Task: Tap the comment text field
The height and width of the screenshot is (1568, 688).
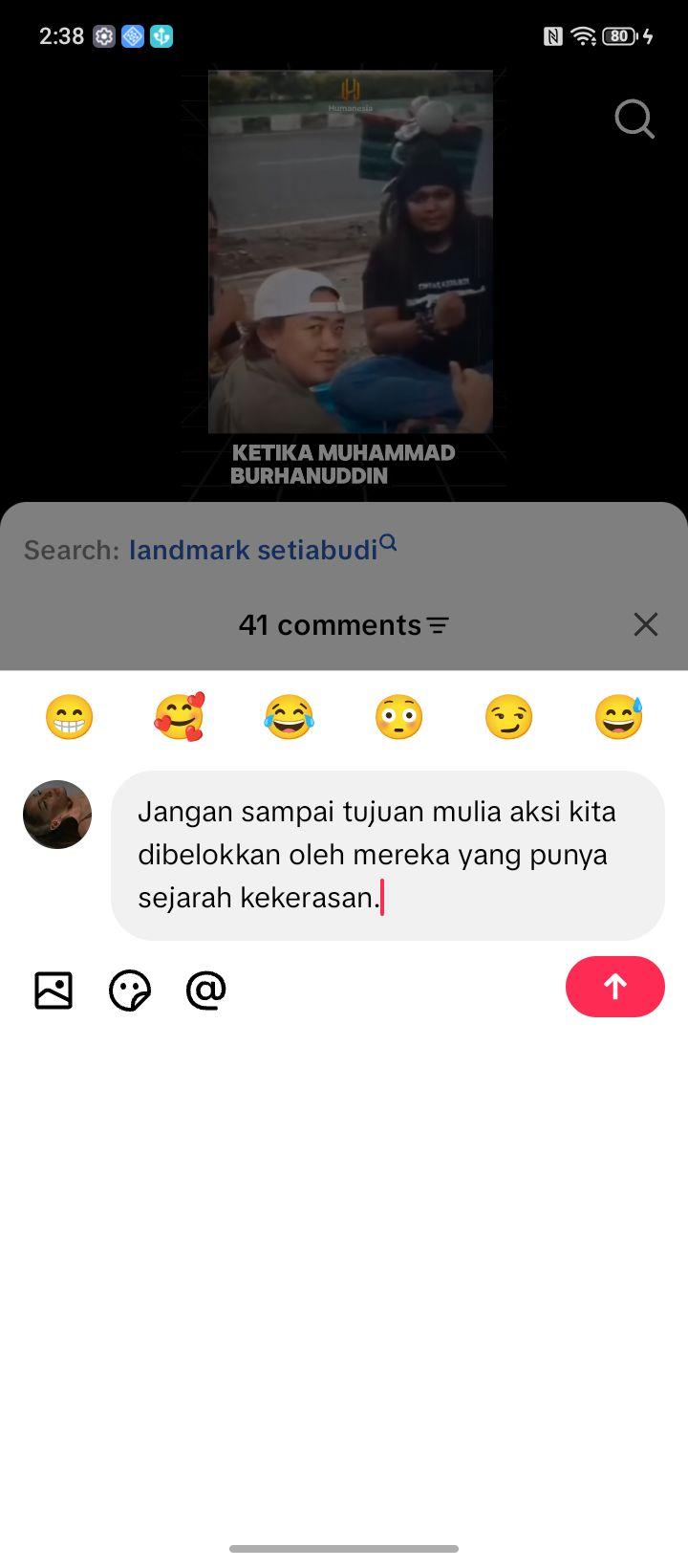Action: pos(388,855)
